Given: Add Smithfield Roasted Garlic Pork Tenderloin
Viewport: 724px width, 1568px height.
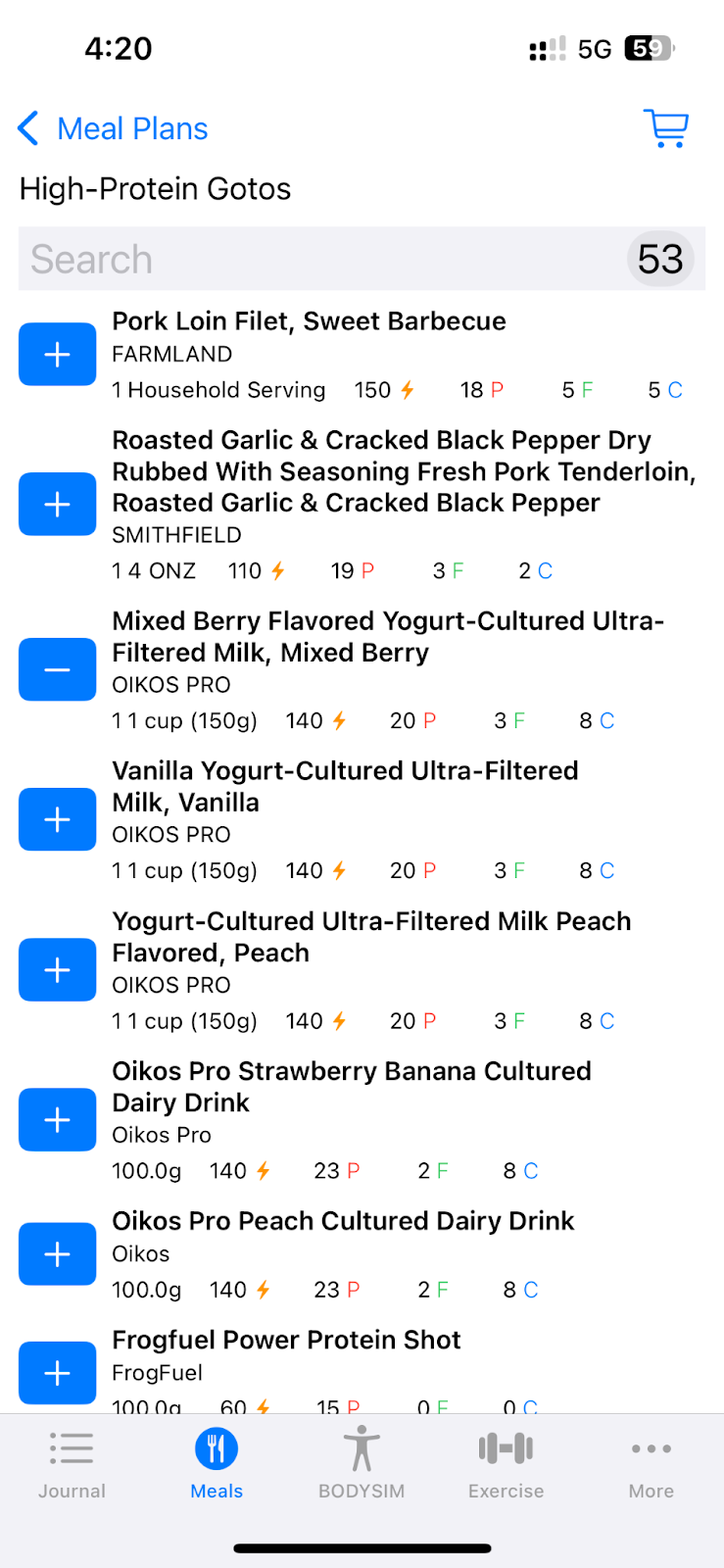Looking at the screenshot, I should pyautogui.click(x=58, y=504).
